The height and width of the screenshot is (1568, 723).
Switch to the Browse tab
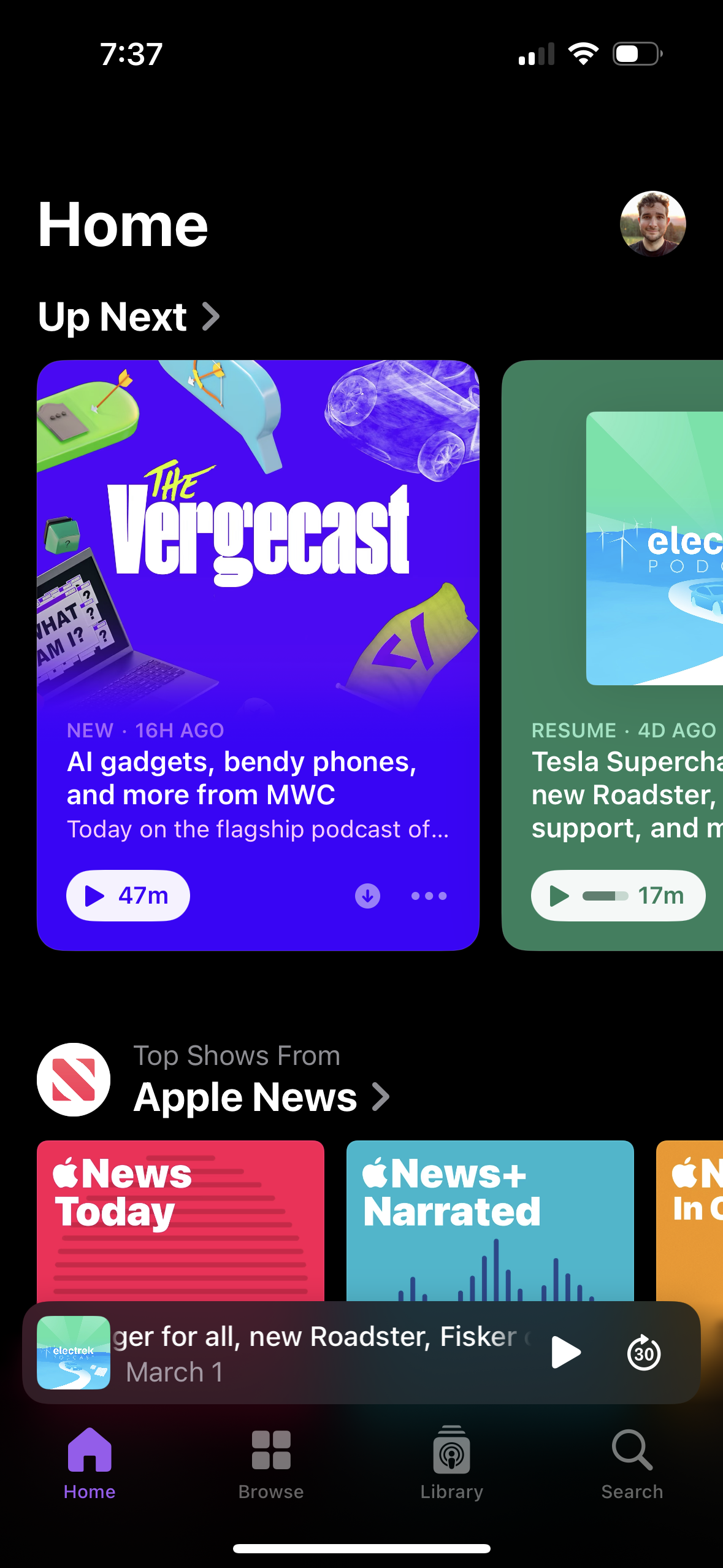click(270, 1462)
